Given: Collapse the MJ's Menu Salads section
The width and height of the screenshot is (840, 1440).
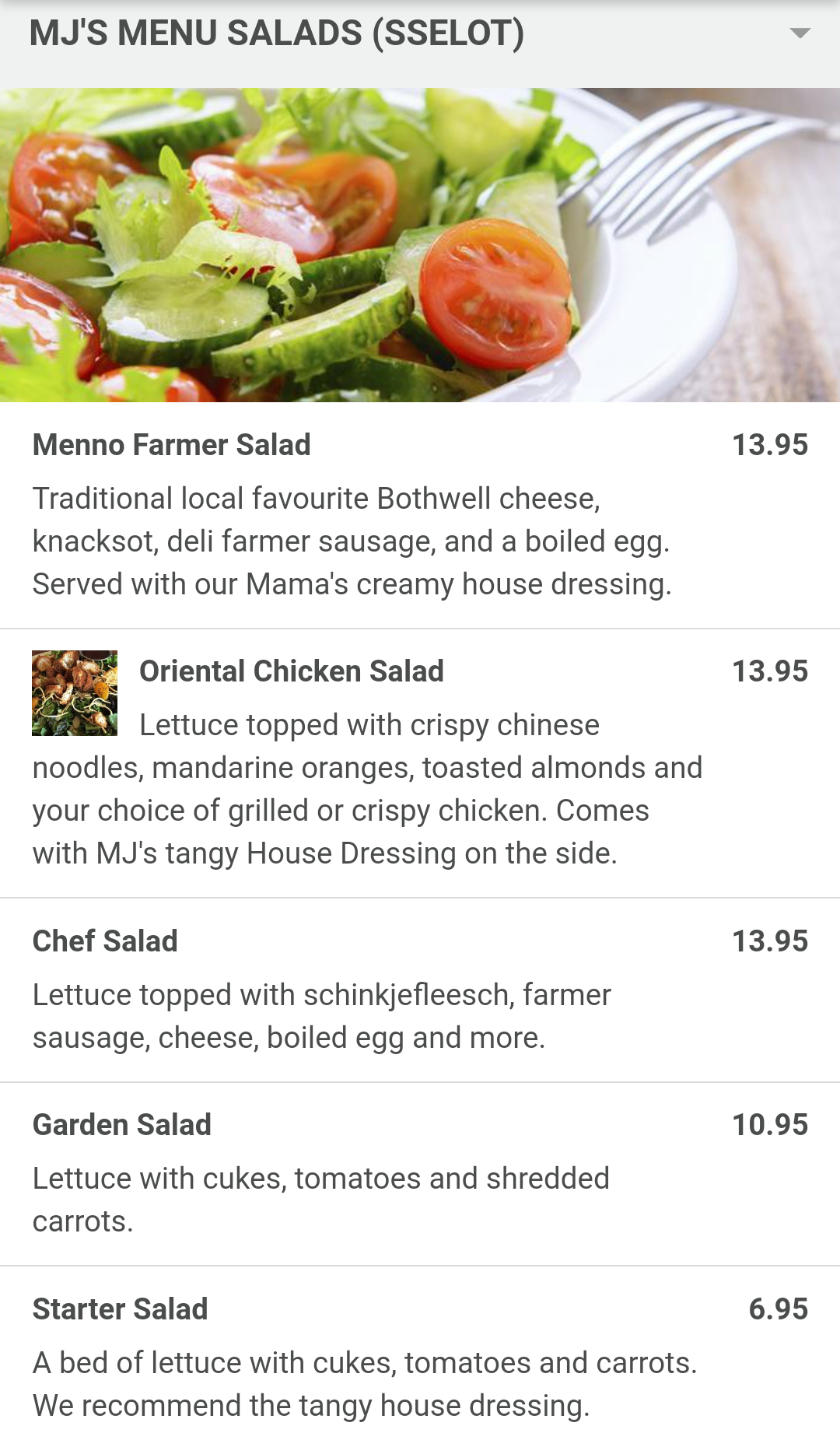Looking at the screenshot, I should (800, 33).
